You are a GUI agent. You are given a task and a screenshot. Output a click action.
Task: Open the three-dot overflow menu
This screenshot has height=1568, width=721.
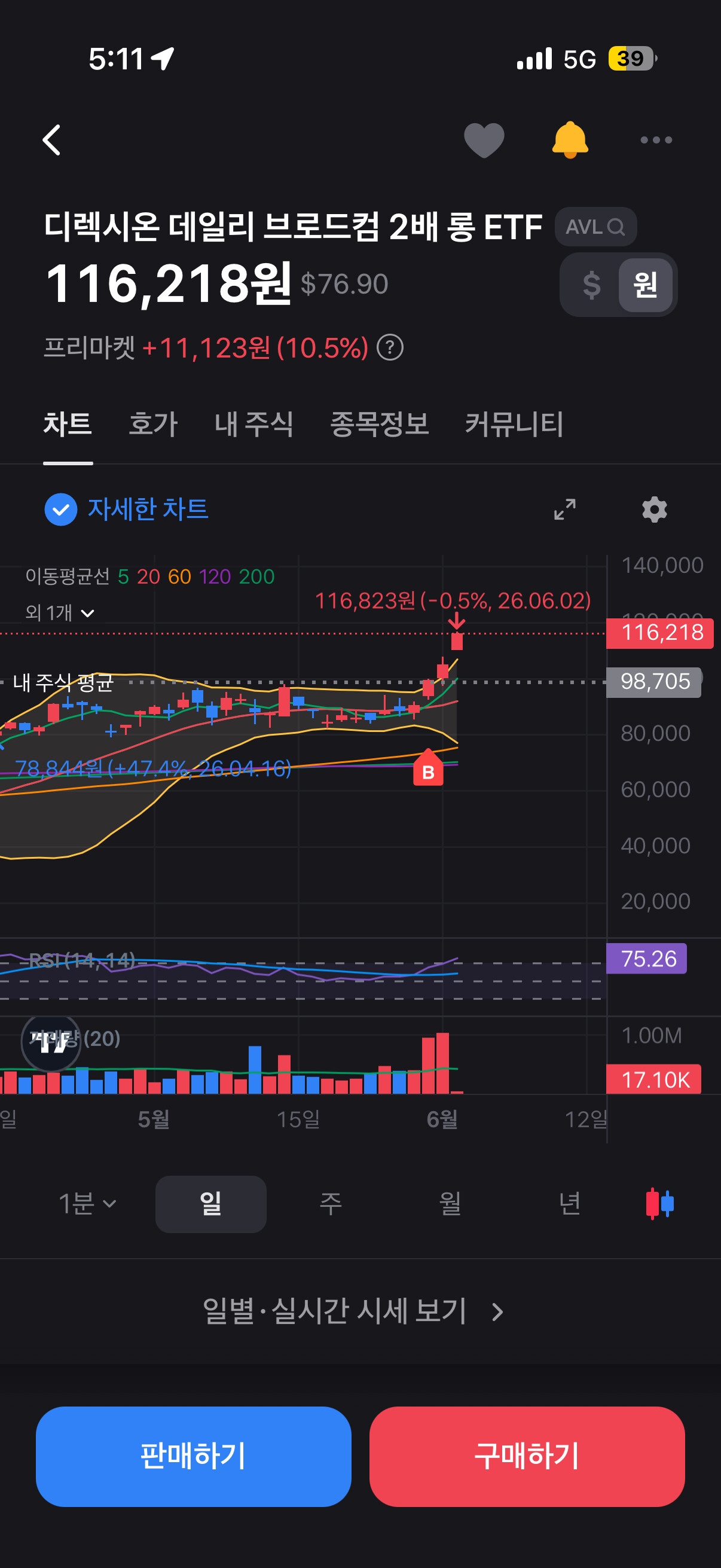656,140
